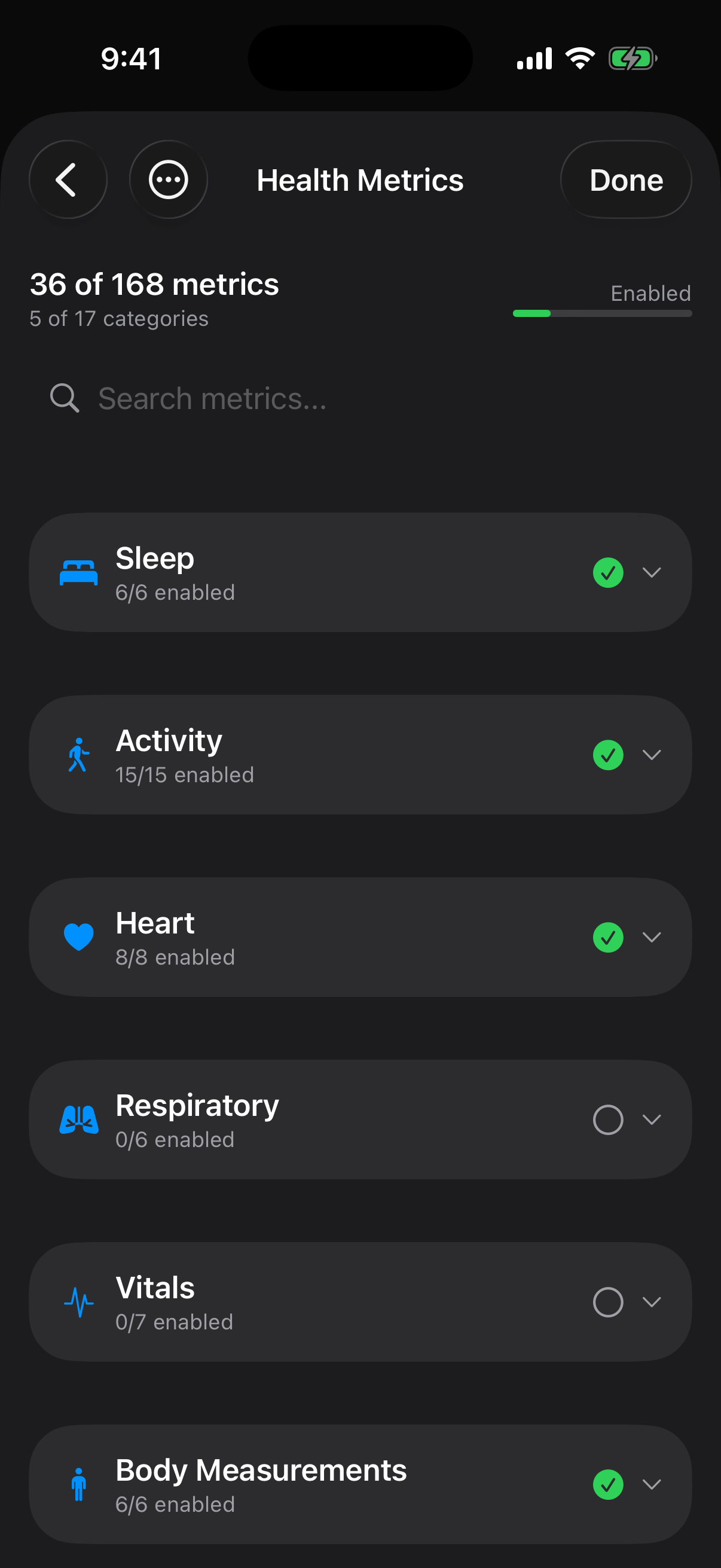Click the Respiratory lungs icon
Image resolution: width=721 pixels, height=1568 pixels.
tap(79, 1119)
